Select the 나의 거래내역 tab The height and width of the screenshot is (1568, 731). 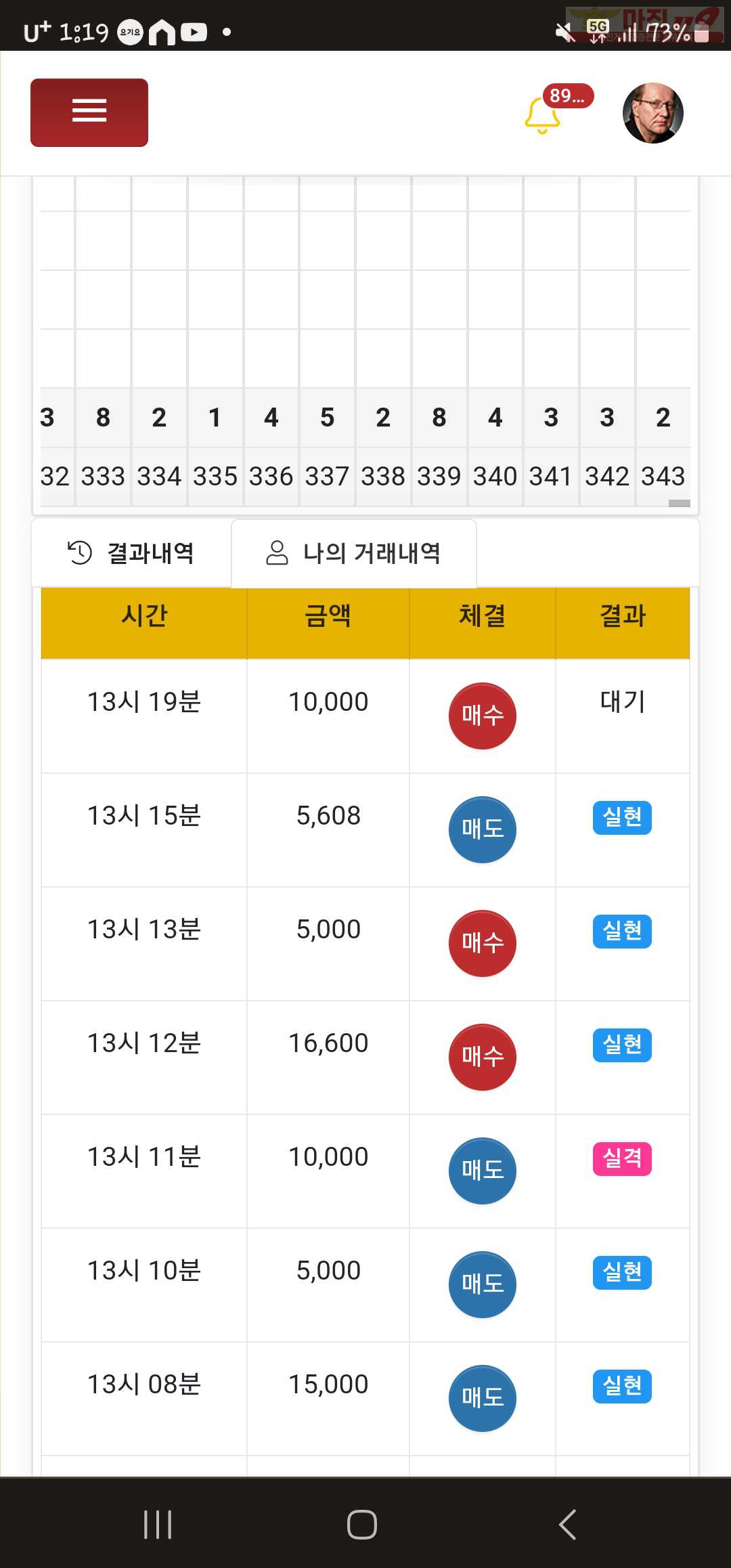tap(354, 553)
